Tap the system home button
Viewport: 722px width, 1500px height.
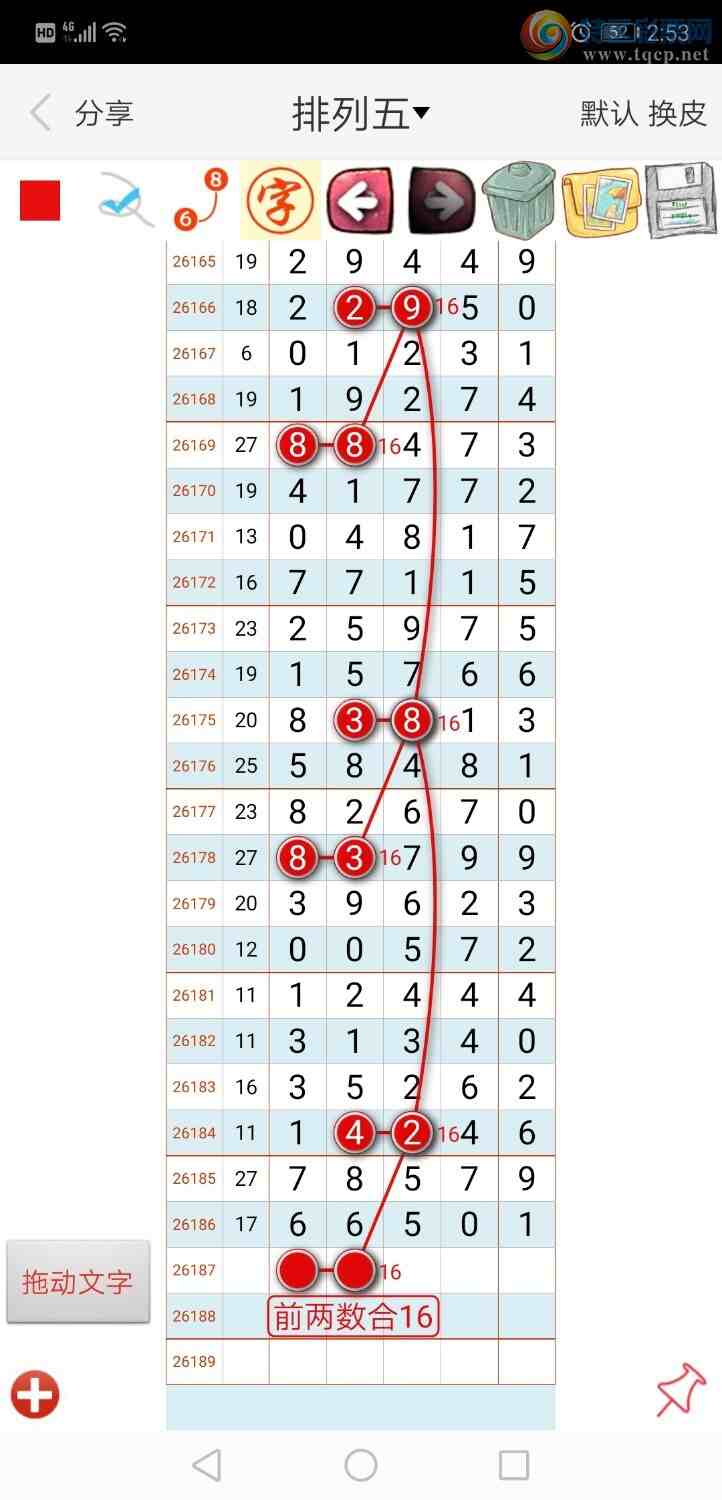pyautogui.click(x=361, y=1465)
